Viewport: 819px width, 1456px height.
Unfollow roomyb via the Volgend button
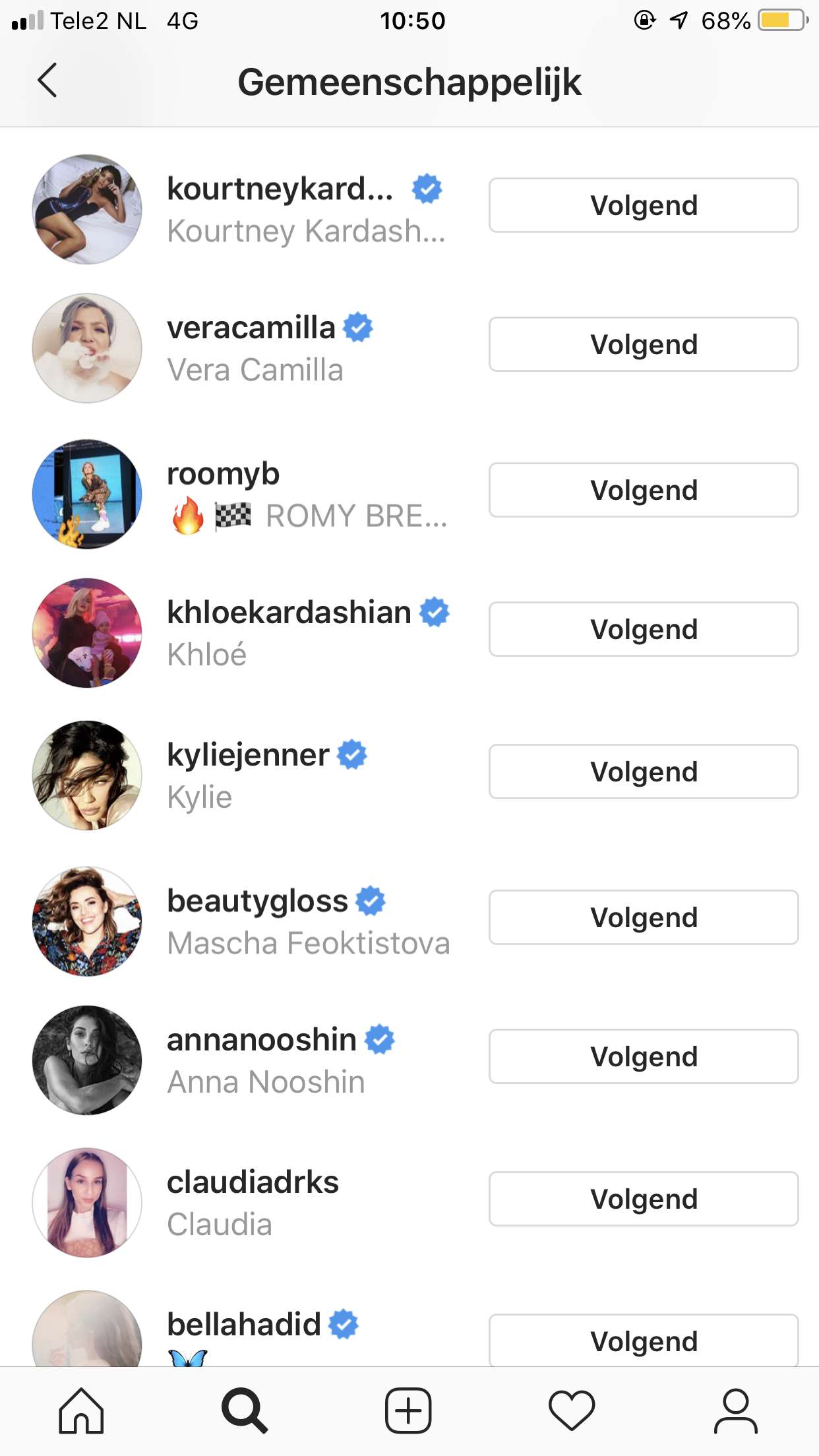pos(643,490)
